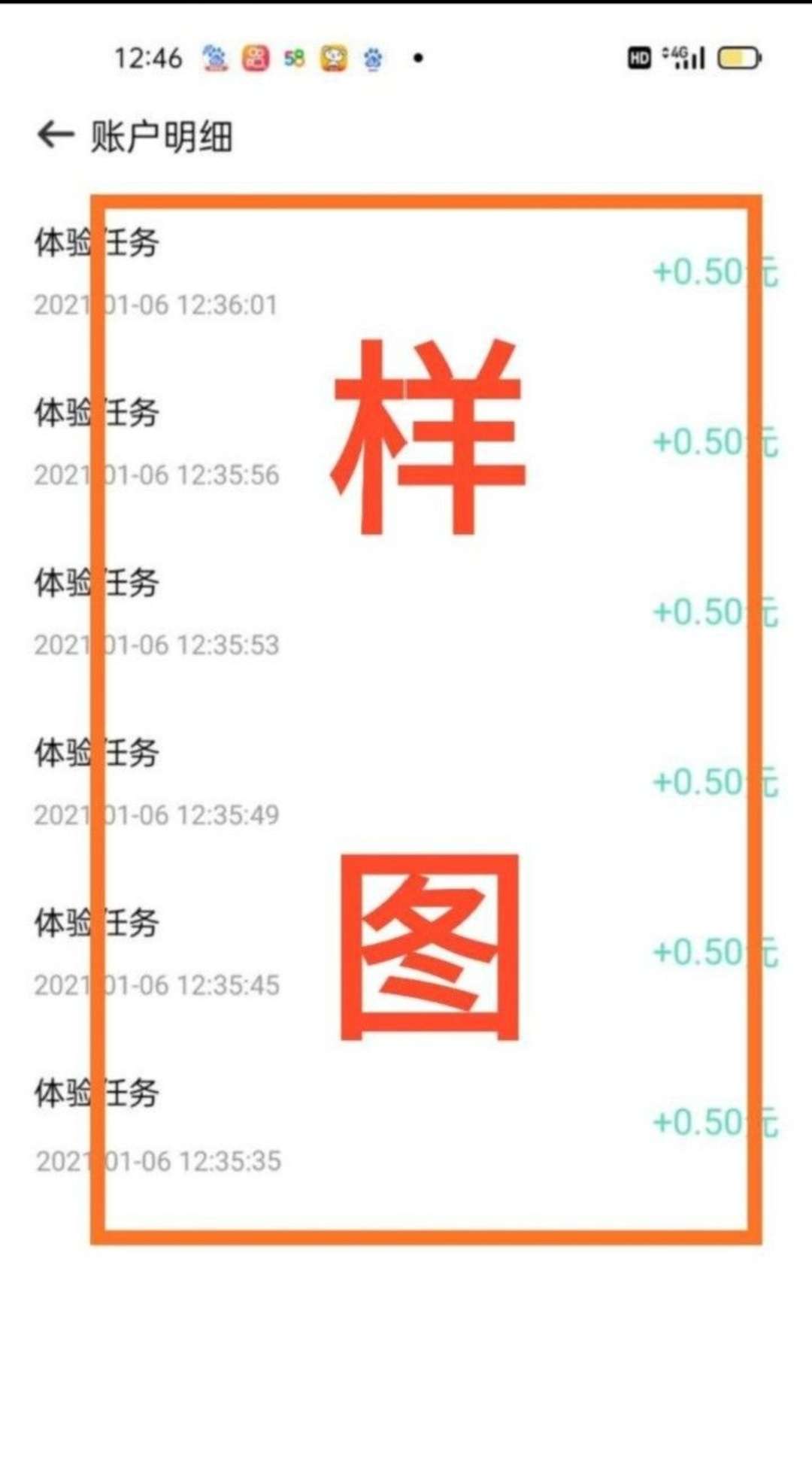This screenshot has width=812, height=1465.
Task: Go back from the 账户明细 page
Action: (55, 135)
